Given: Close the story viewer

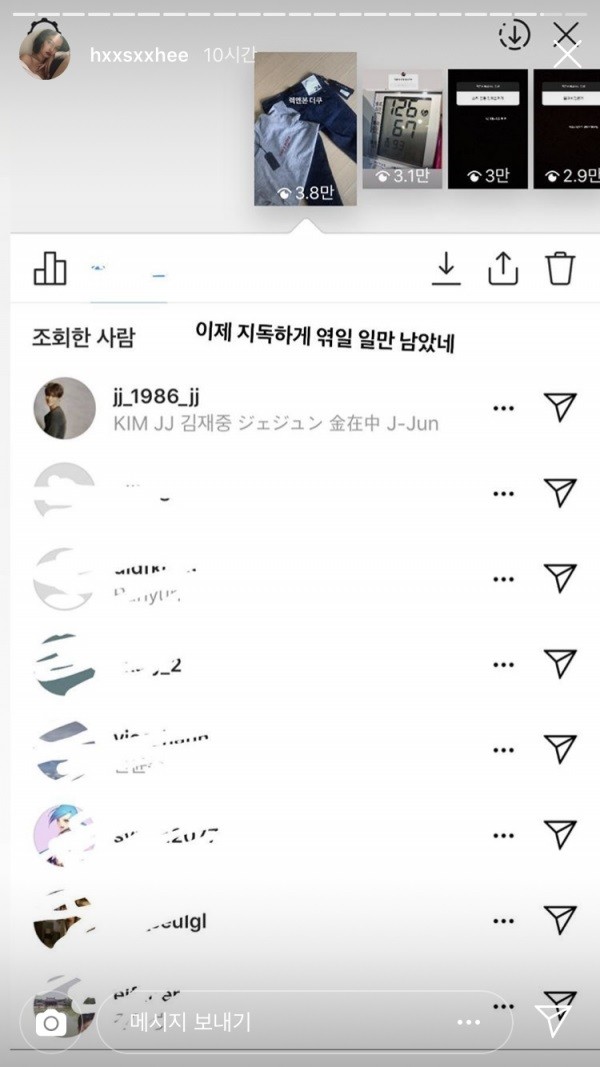Looking at the screenshot, I should [566, 52].
